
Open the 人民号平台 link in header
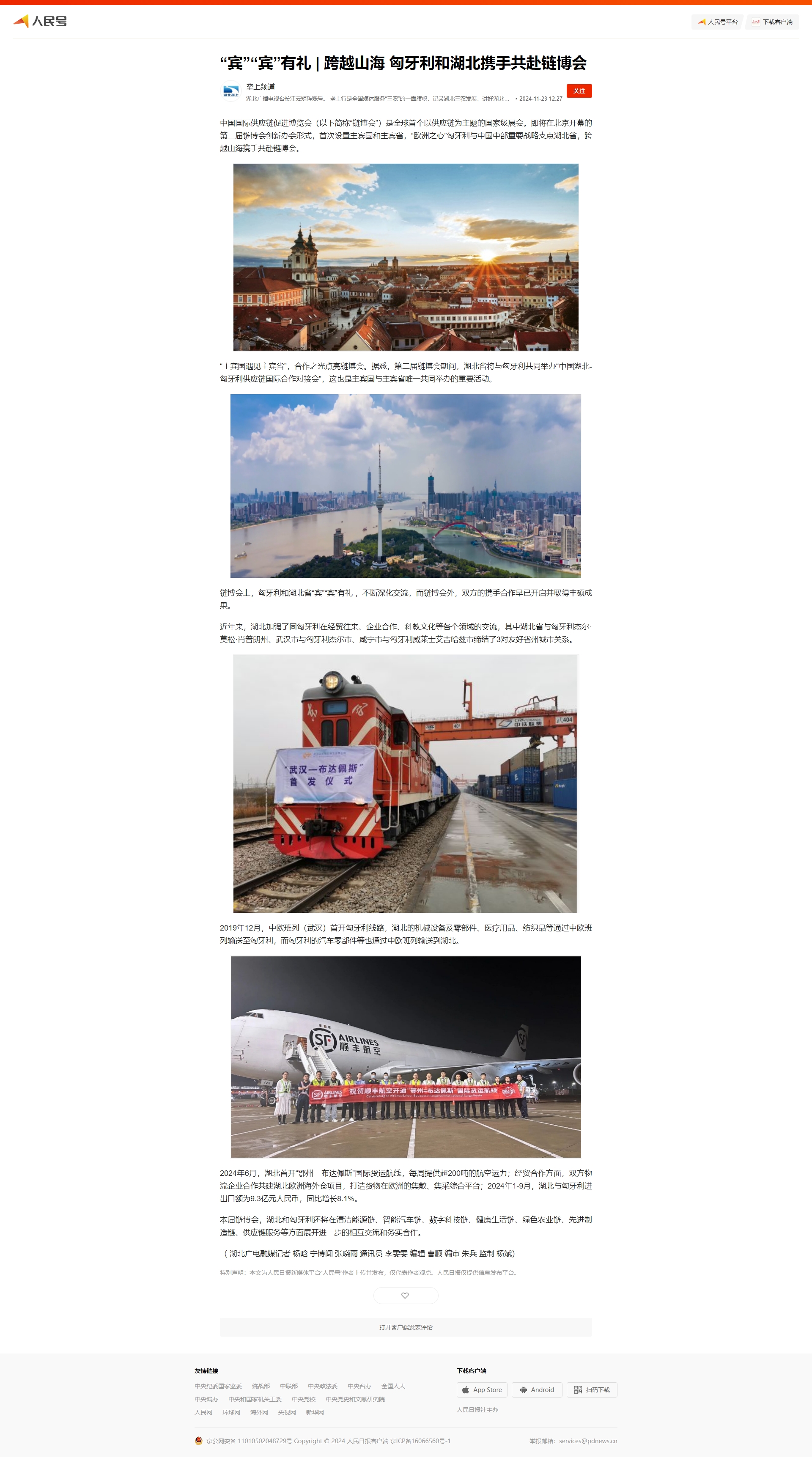pyautogui.click(x=717, y=22)
